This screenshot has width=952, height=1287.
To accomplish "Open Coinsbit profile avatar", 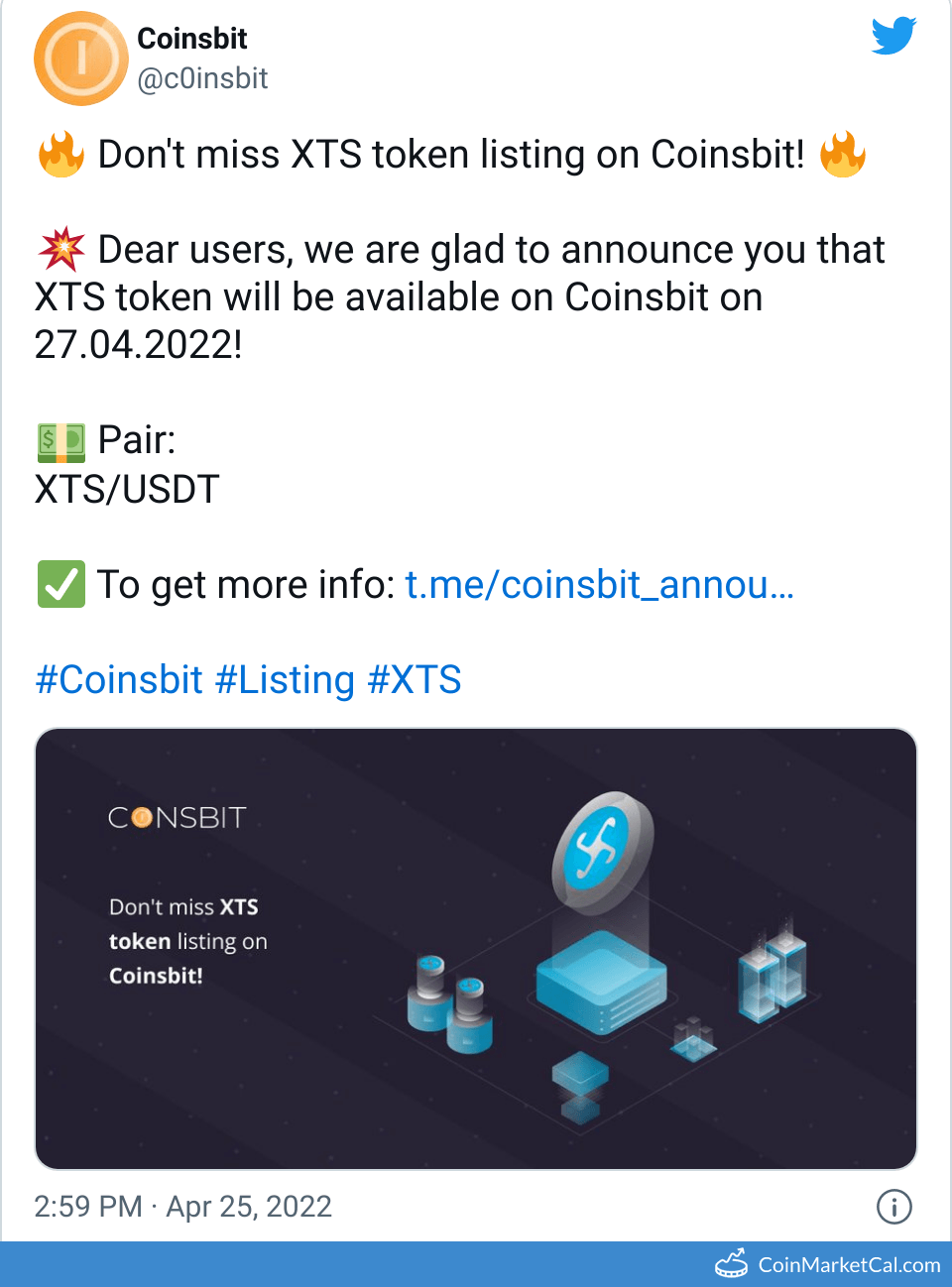I will [x=81, y=59].
